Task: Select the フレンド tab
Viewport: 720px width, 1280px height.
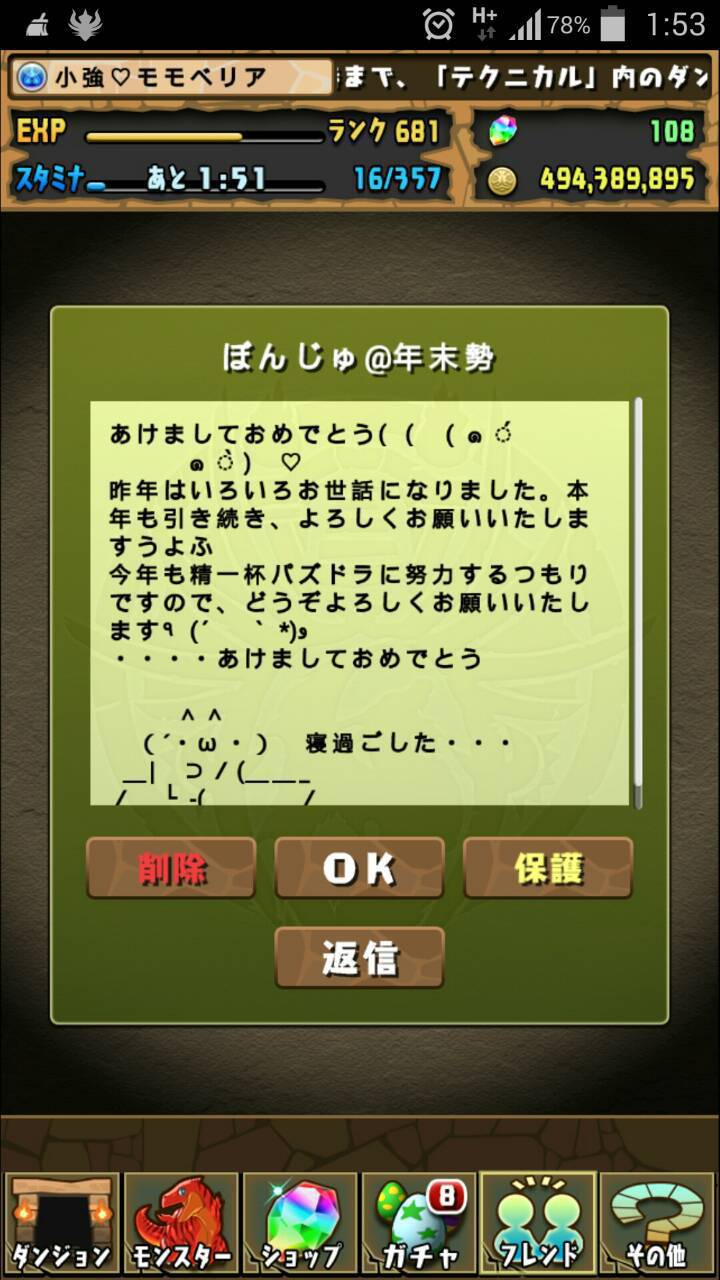Action: pos(538,1222)
